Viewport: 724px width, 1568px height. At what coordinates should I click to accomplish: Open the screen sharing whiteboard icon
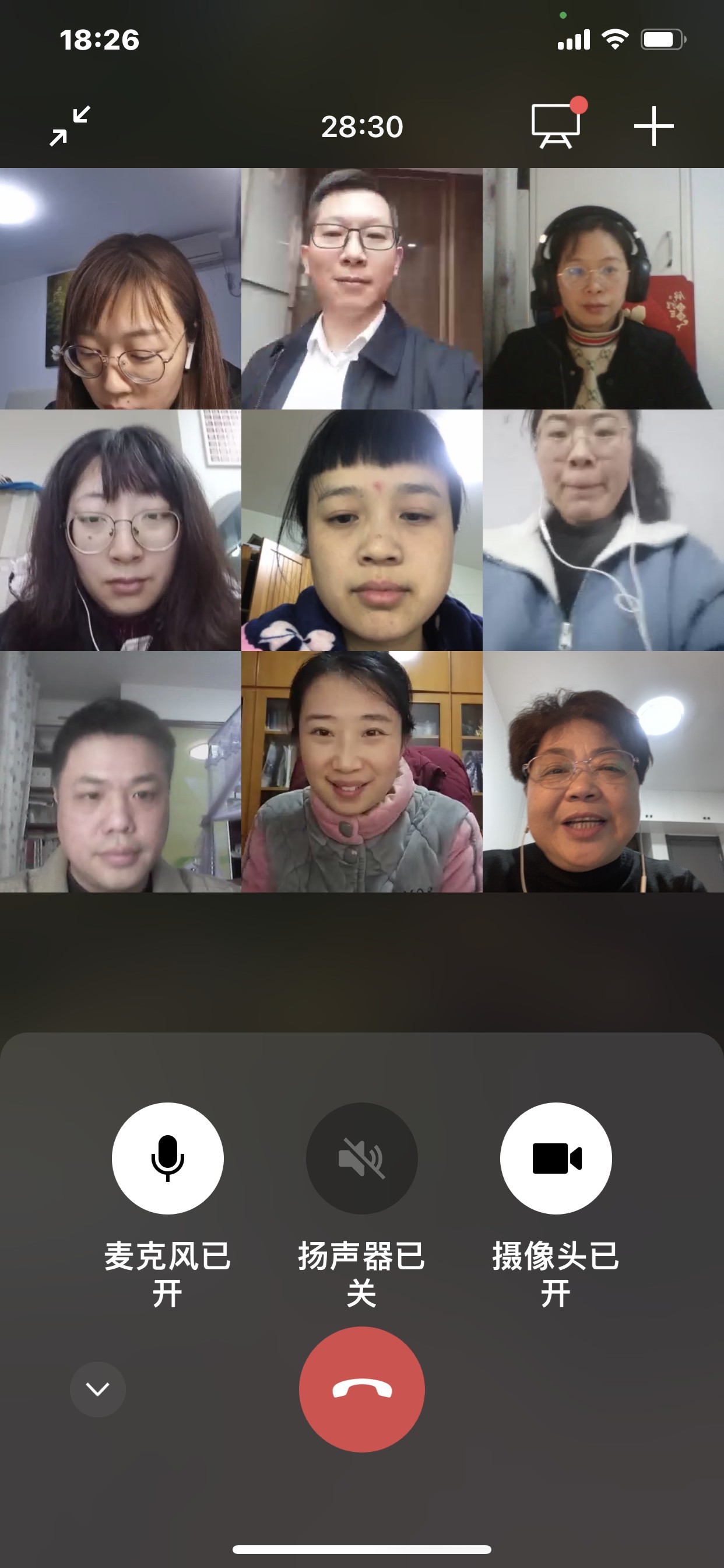(556, 125)
